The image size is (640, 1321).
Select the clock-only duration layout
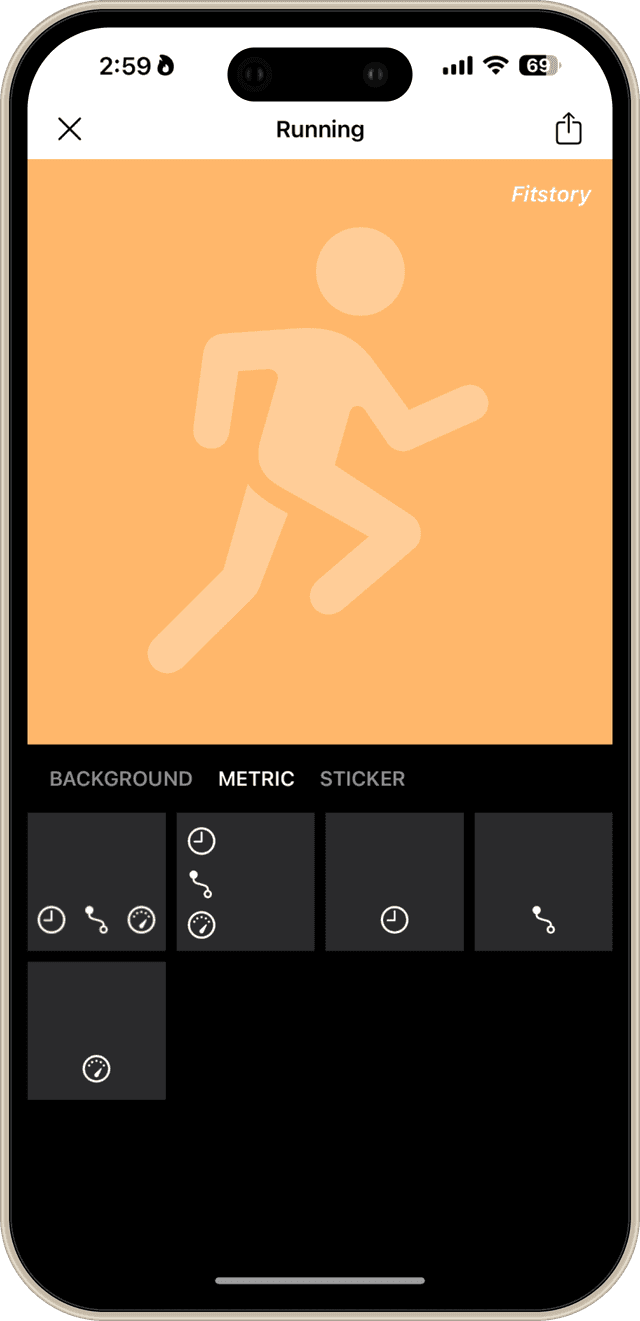(395, 882)
